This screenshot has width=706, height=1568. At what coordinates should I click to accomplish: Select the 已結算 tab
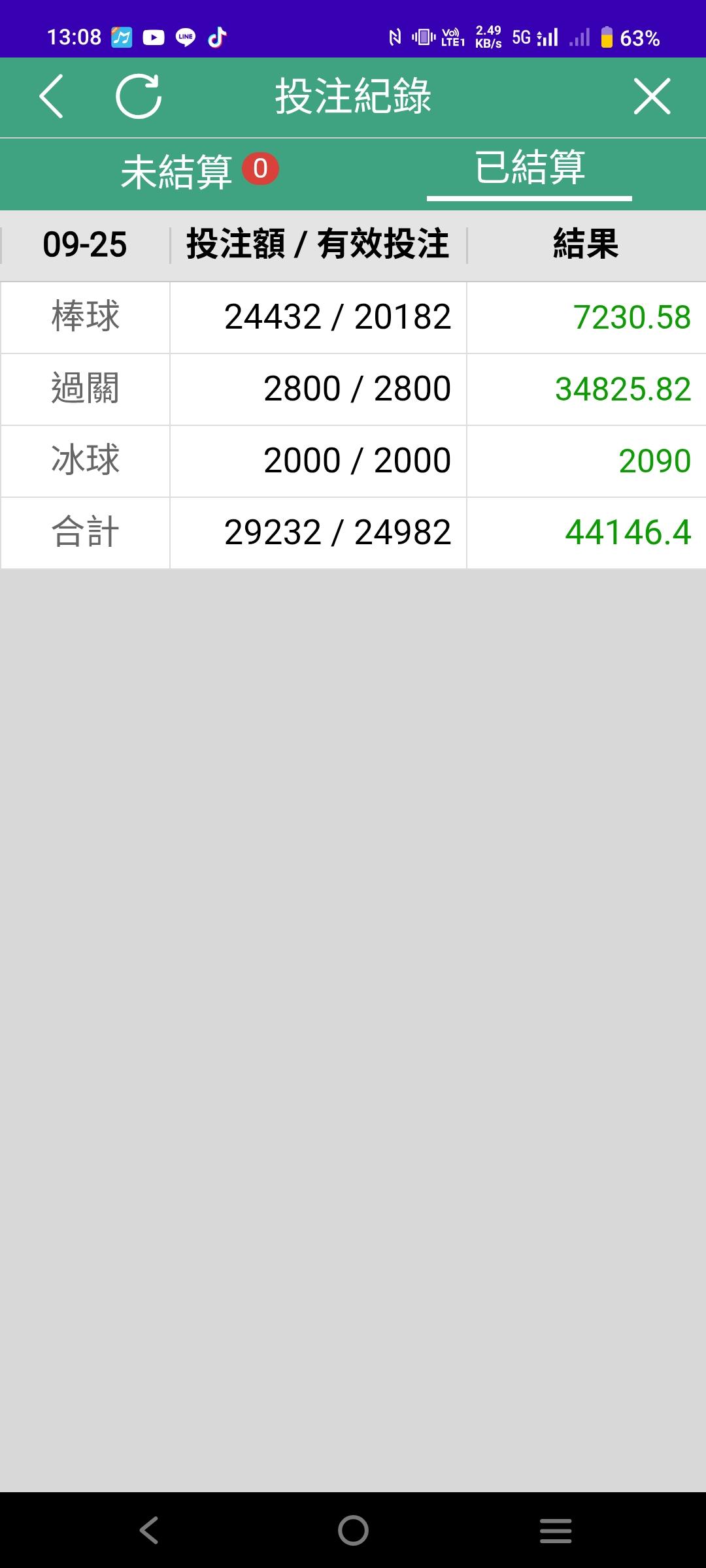click(x=529, y=169)
